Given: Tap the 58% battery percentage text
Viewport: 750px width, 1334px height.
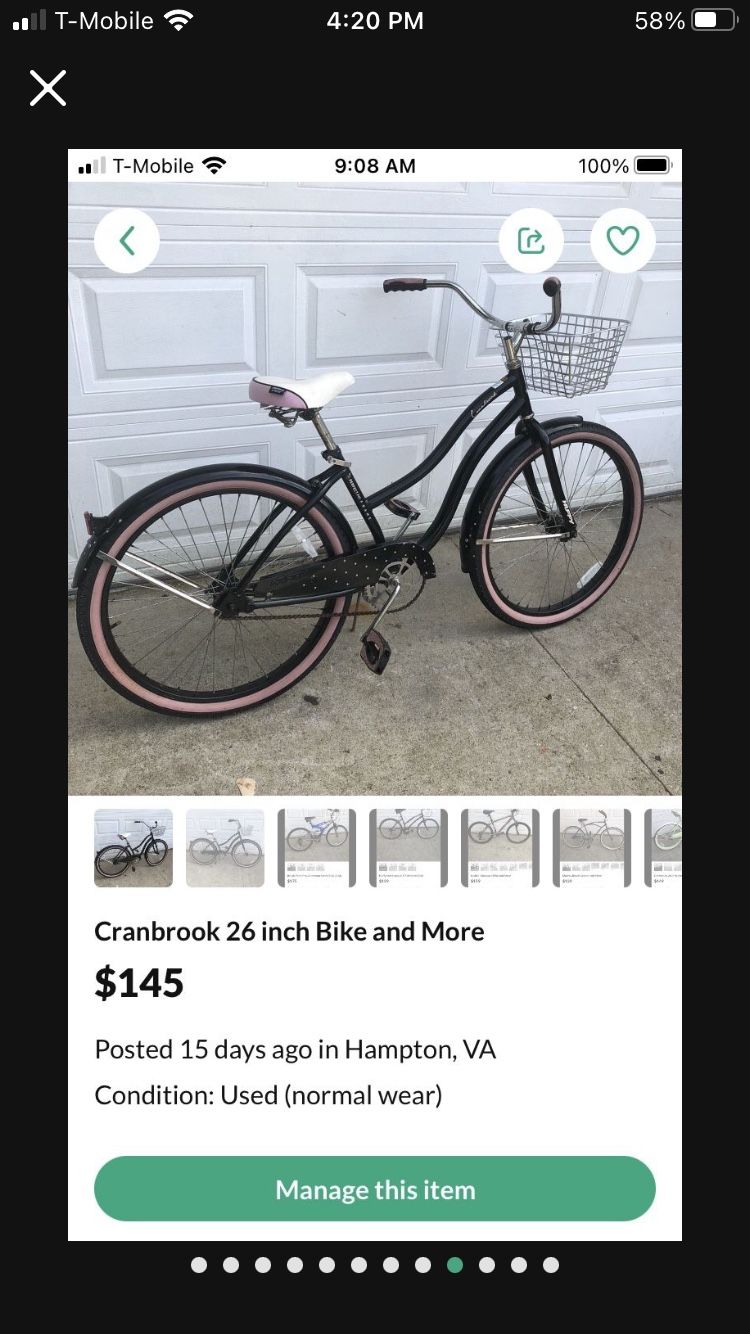Looking at the screenshot, I should point(659,20).
